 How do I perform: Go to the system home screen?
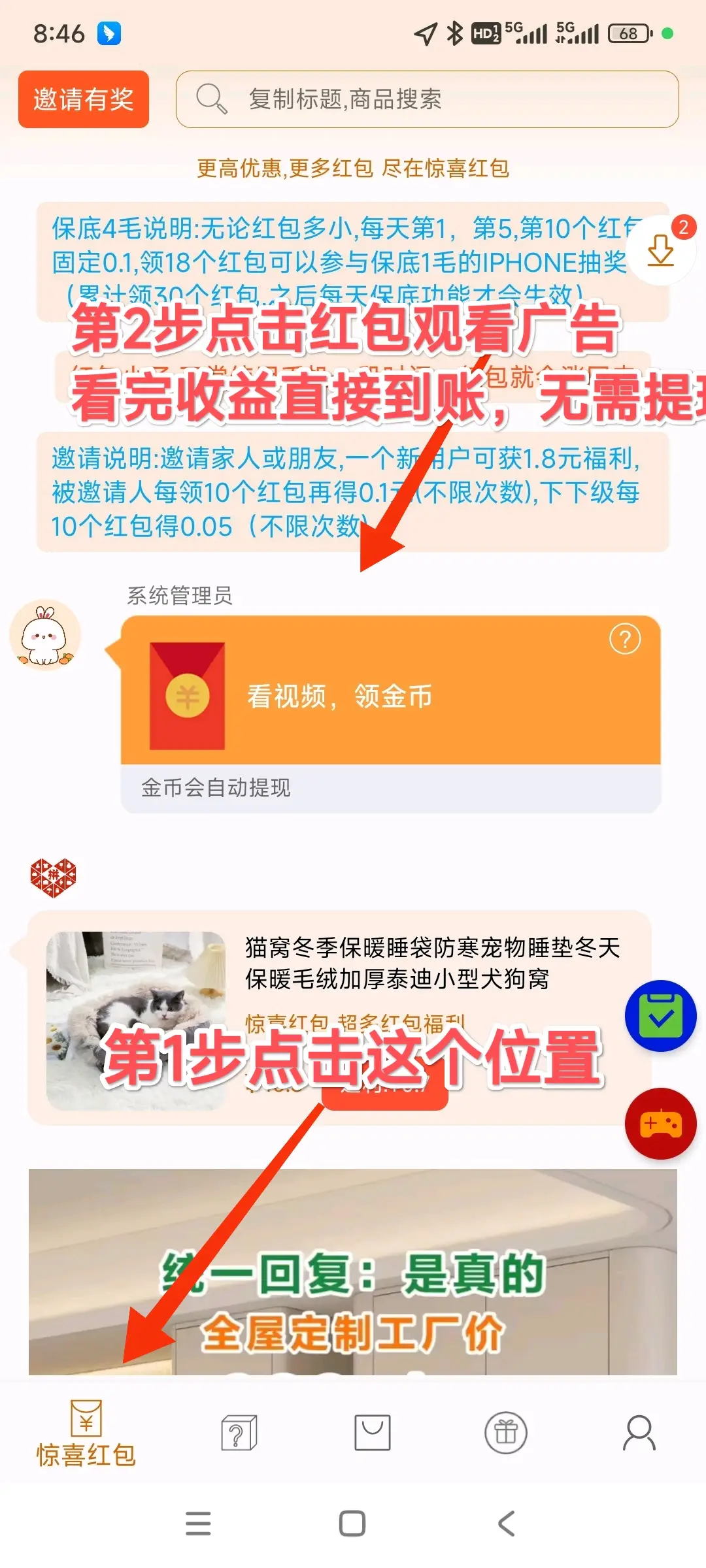[x=352, y=1523]
